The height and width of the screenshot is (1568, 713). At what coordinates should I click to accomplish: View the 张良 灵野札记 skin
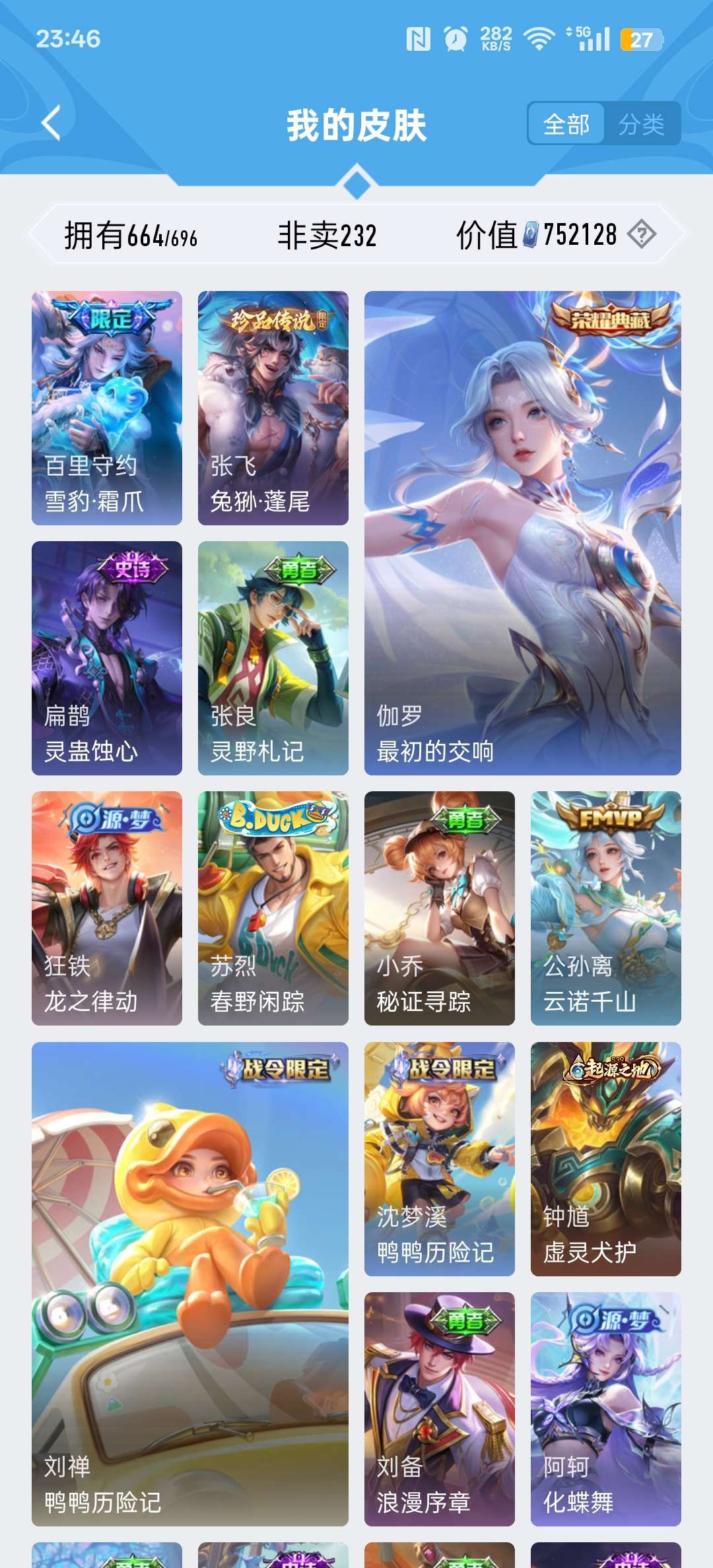coord(273,658)
